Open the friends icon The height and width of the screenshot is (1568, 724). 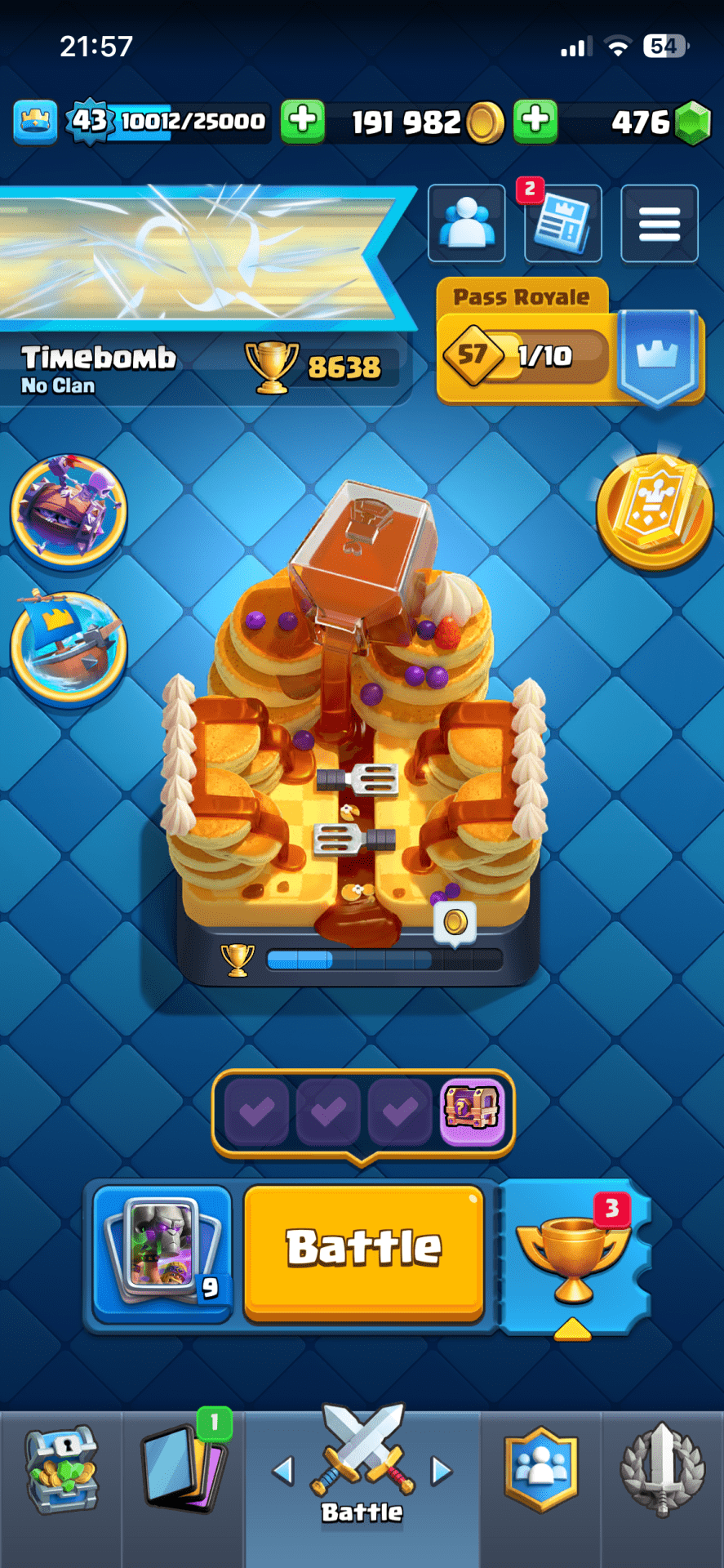(x=467, y=223)
